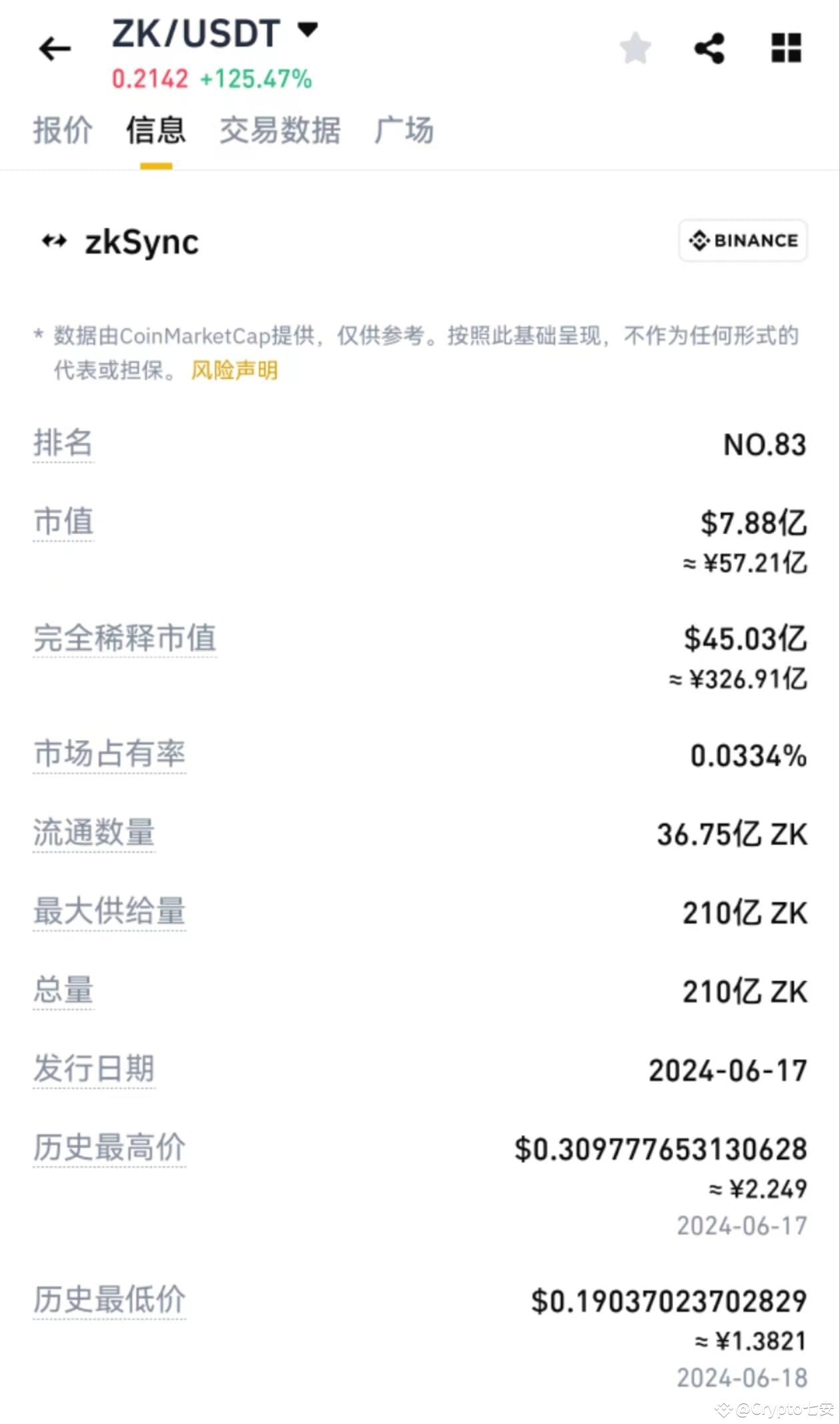Click the BINANCE verified badge

(742, 241)
